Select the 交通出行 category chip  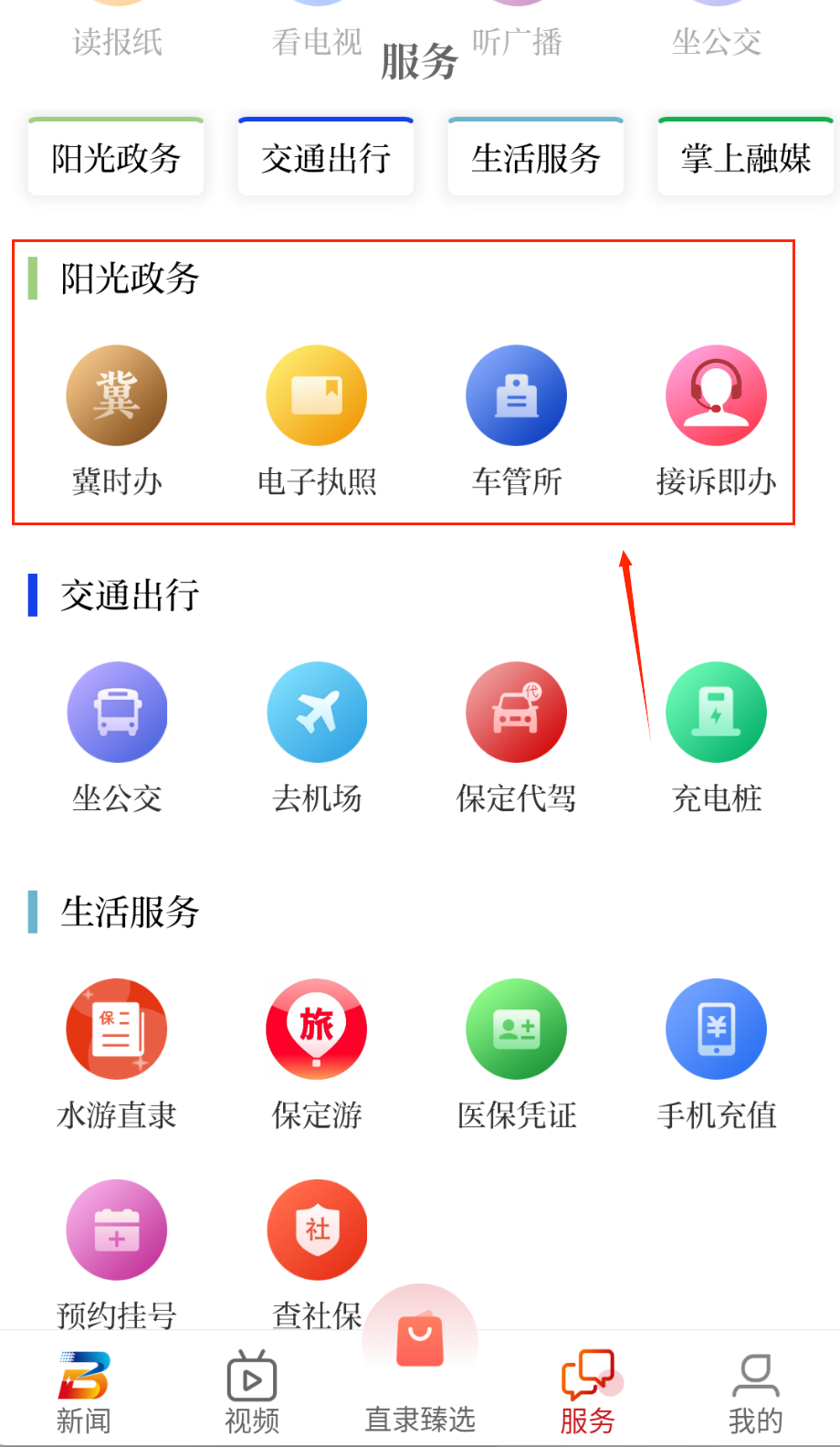(x=326, y=158)
